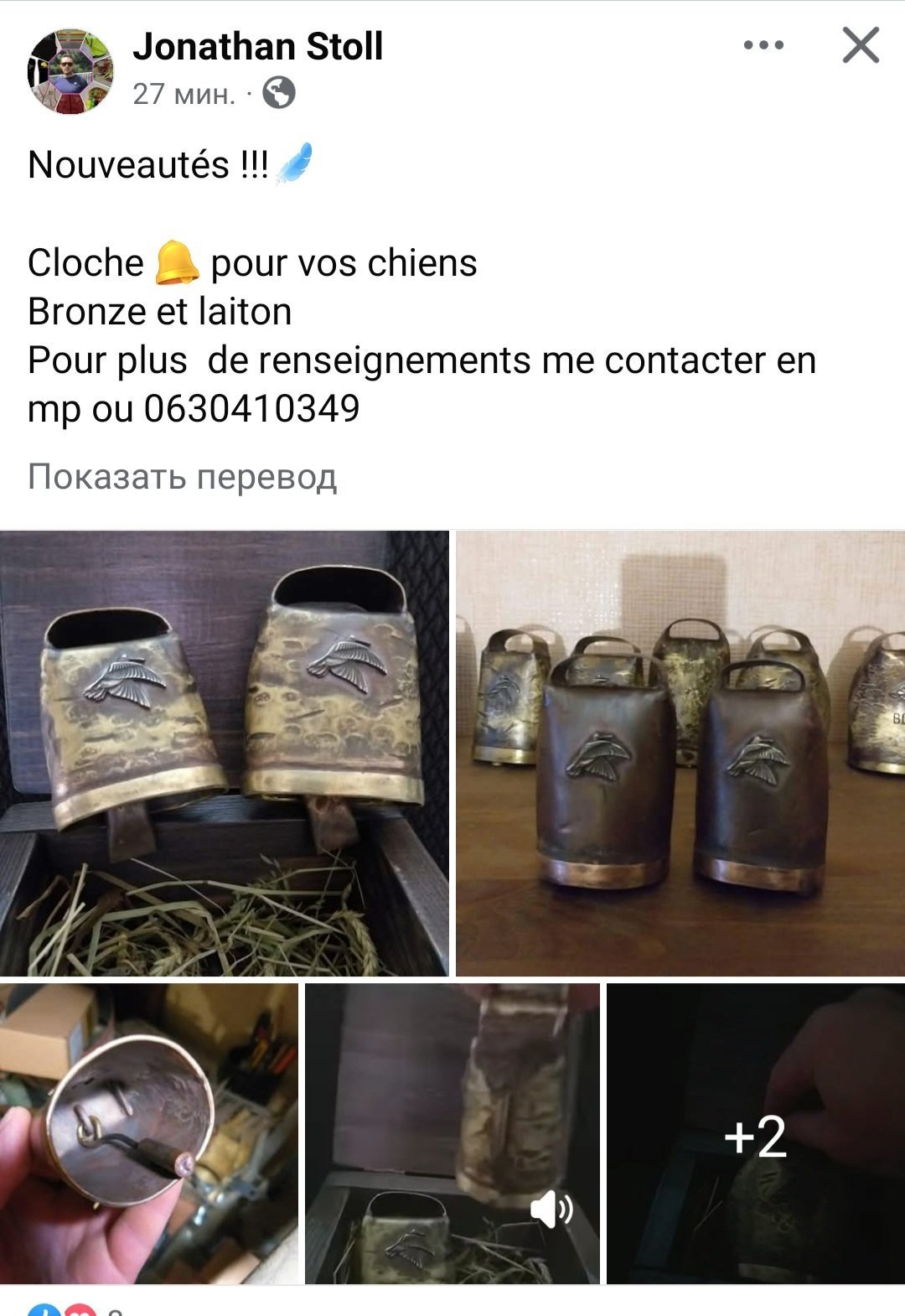Open photo of bells lined on table
The image size is (905, 1316).
(680, 753)
